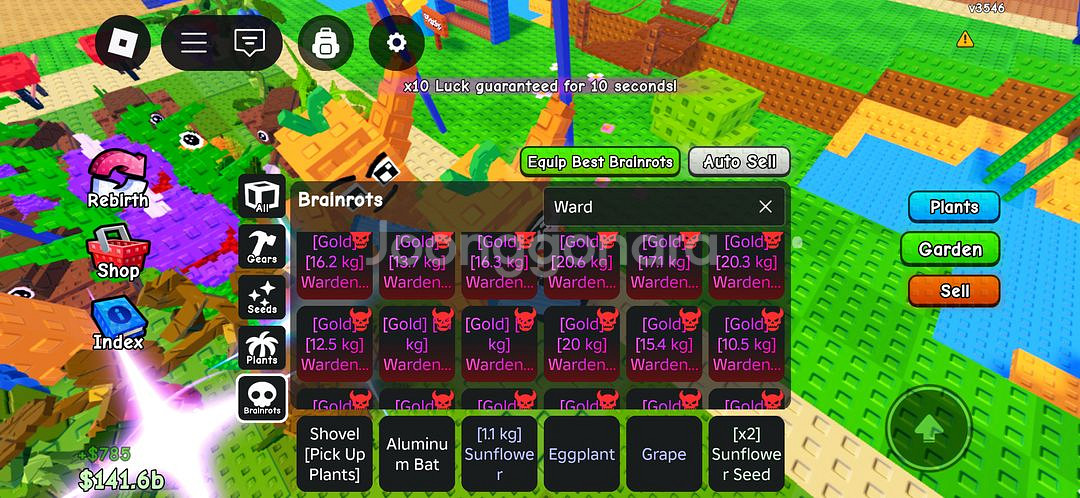
Task: Switch to the Seeds category
Action: pos(262,297)
